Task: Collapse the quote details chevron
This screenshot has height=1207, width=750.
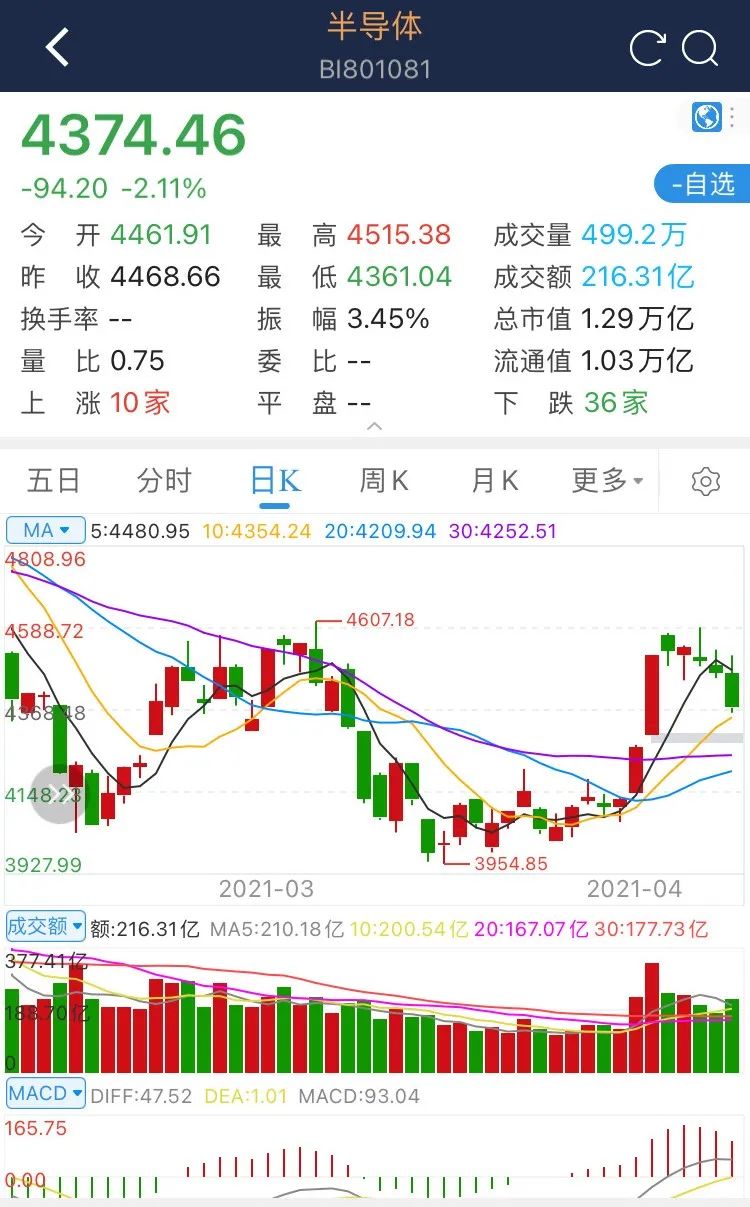Action: point(374,426)
